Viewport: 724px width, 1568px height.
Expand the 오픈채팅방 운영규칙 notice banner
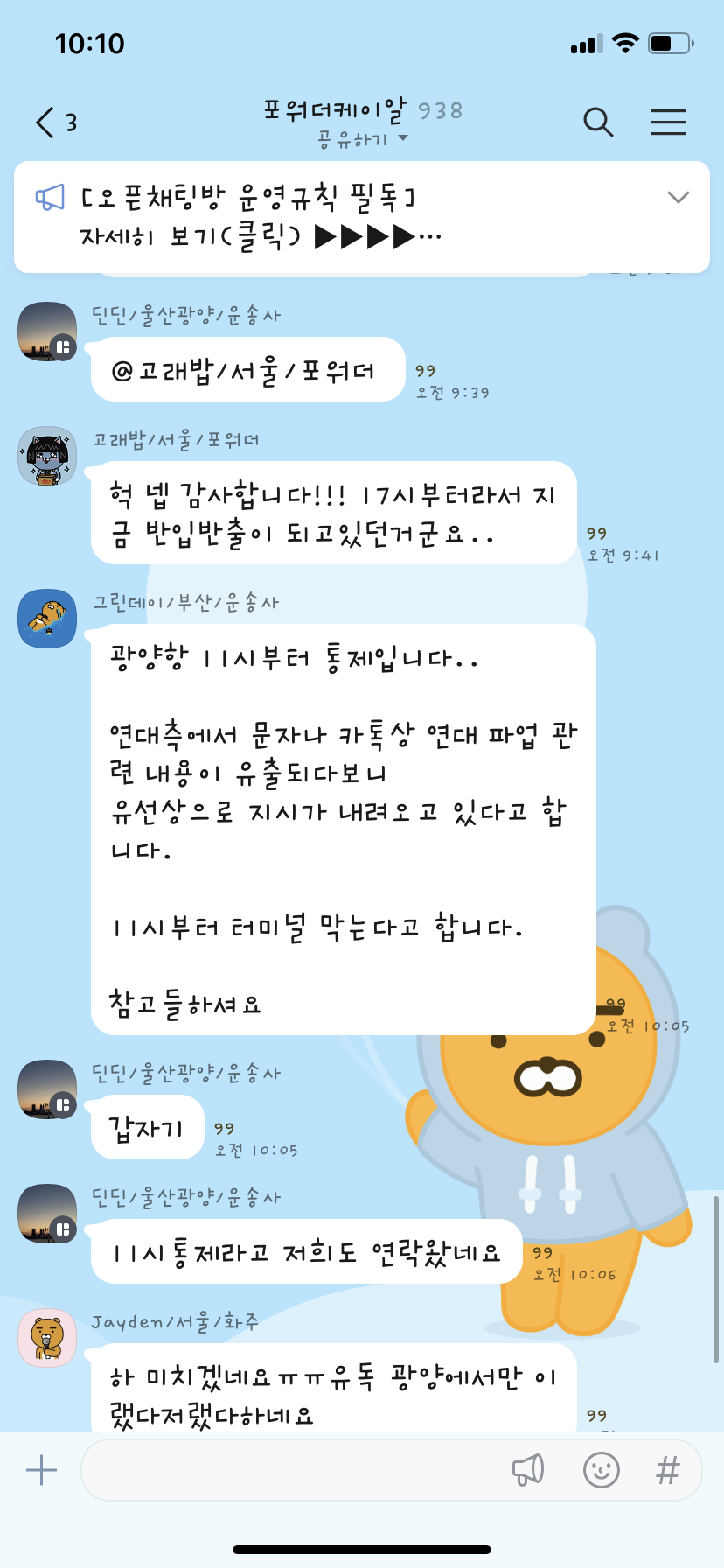pyautogui.click(x=678, y=197)
